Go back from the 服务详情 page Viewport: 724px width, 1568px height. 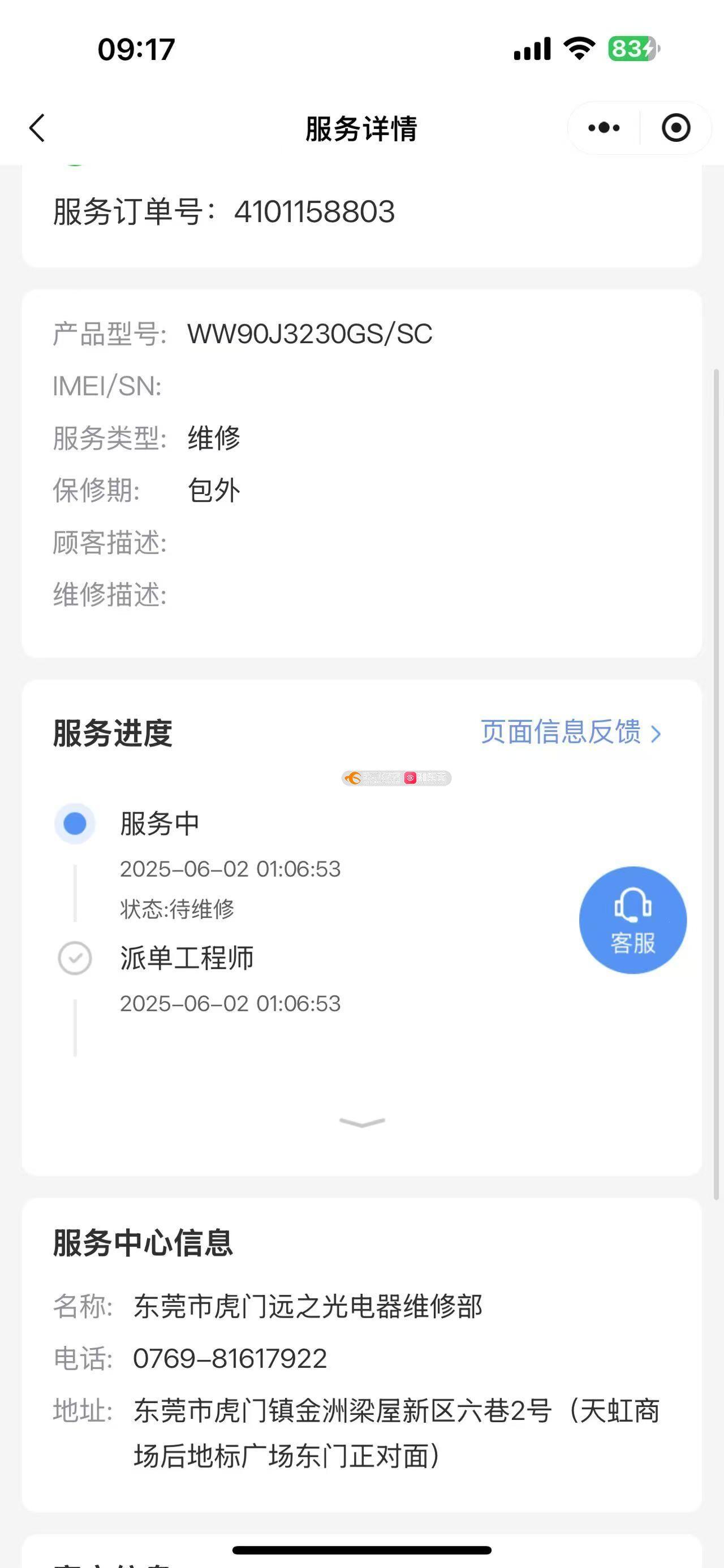coord(37,128)
